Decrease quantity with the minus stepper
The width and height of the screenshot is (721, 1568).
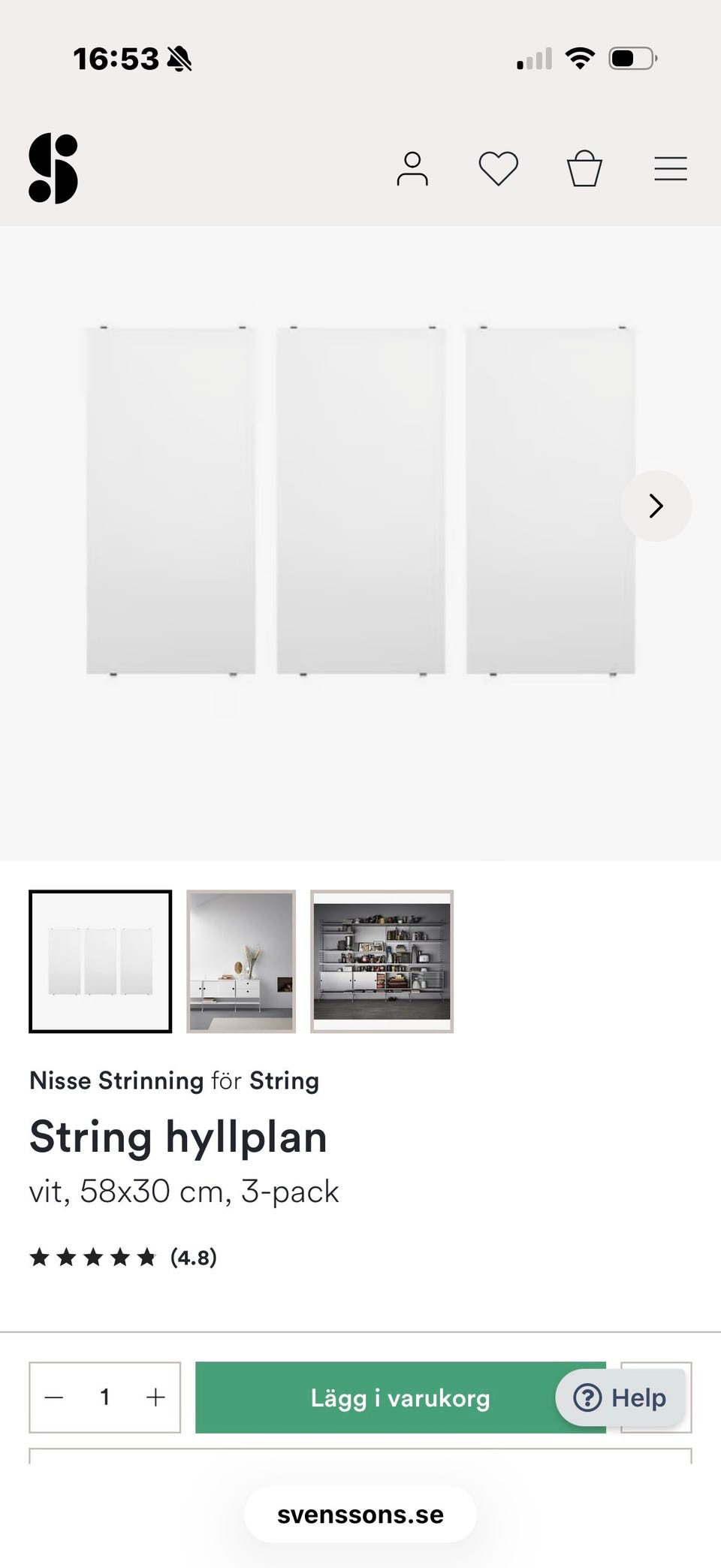pos(53,1397)
